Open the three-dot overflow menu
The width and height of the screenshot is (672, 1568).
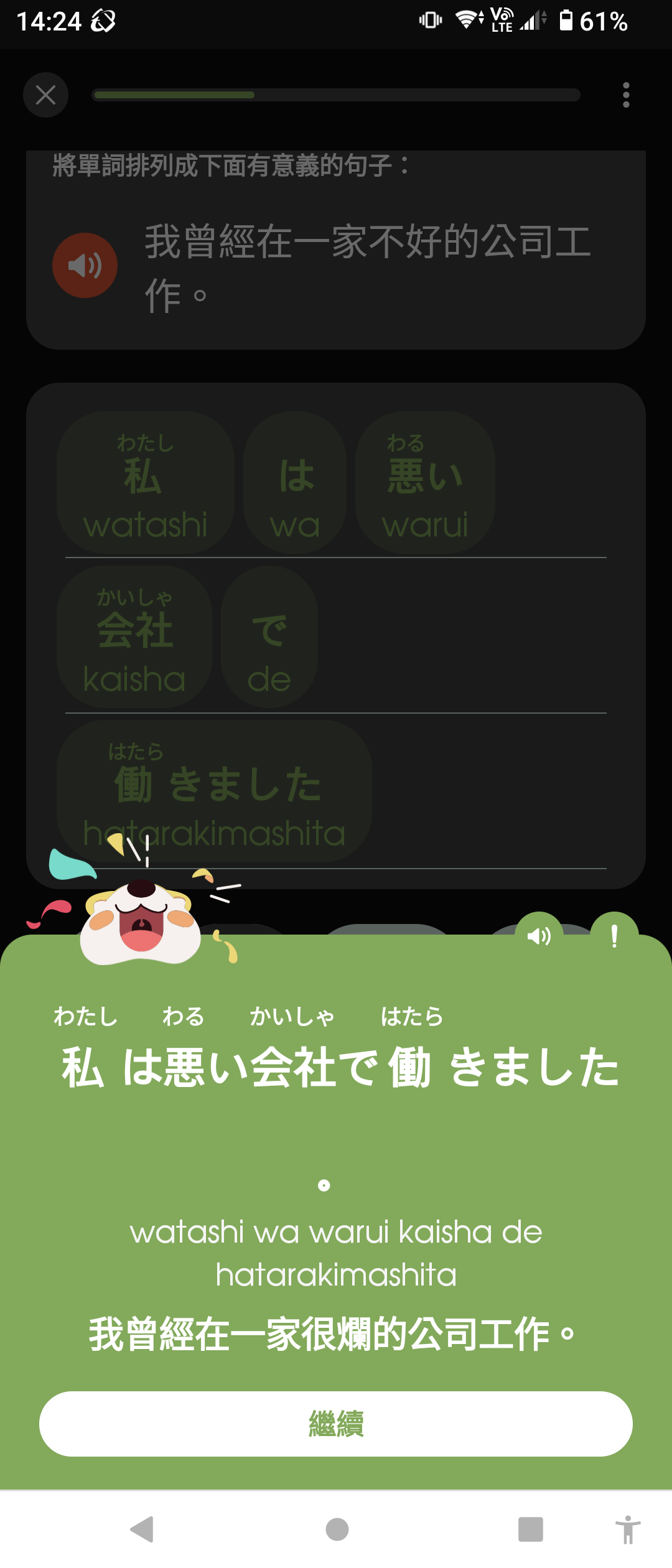[x=626, y=95]
